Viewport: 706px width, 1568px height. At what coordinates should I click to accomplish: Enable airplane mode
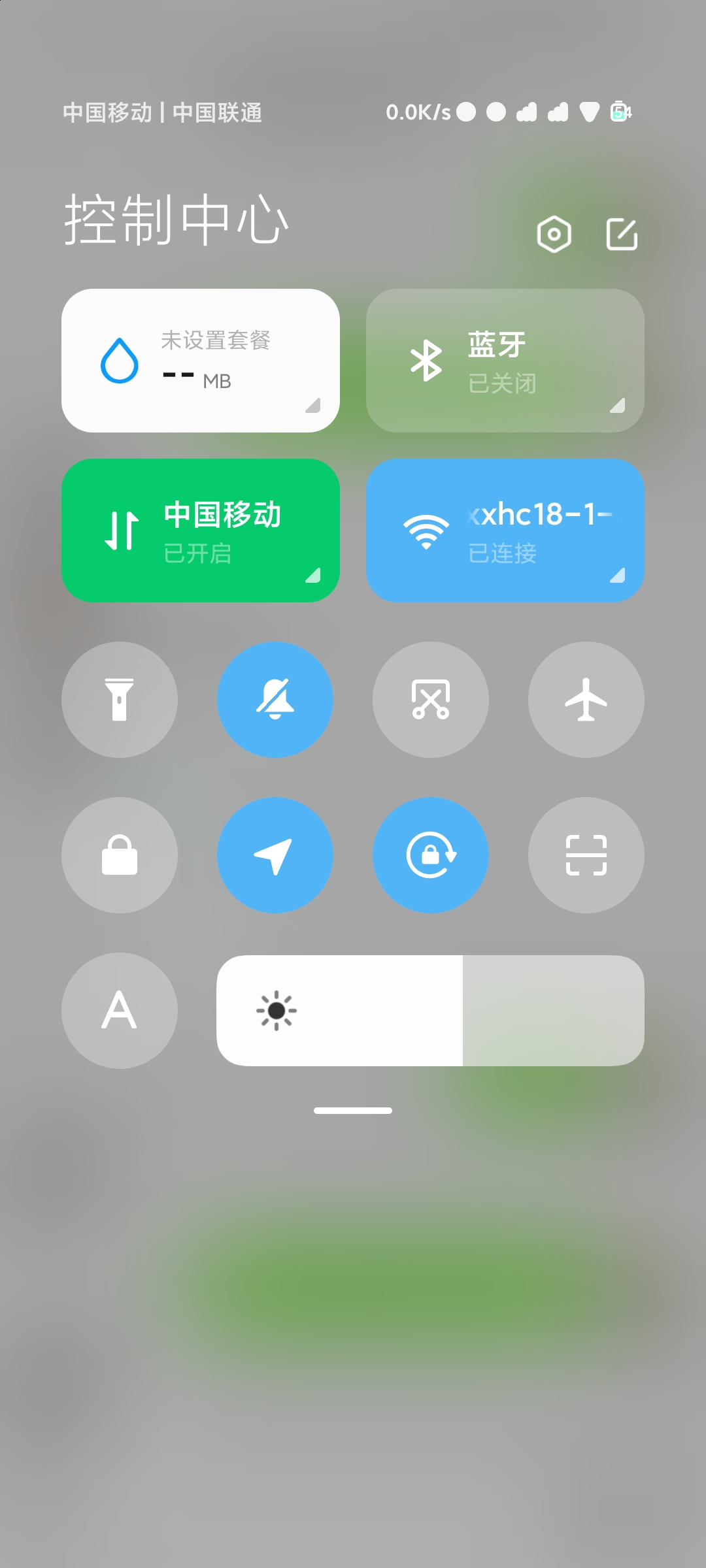pos(586,700)
